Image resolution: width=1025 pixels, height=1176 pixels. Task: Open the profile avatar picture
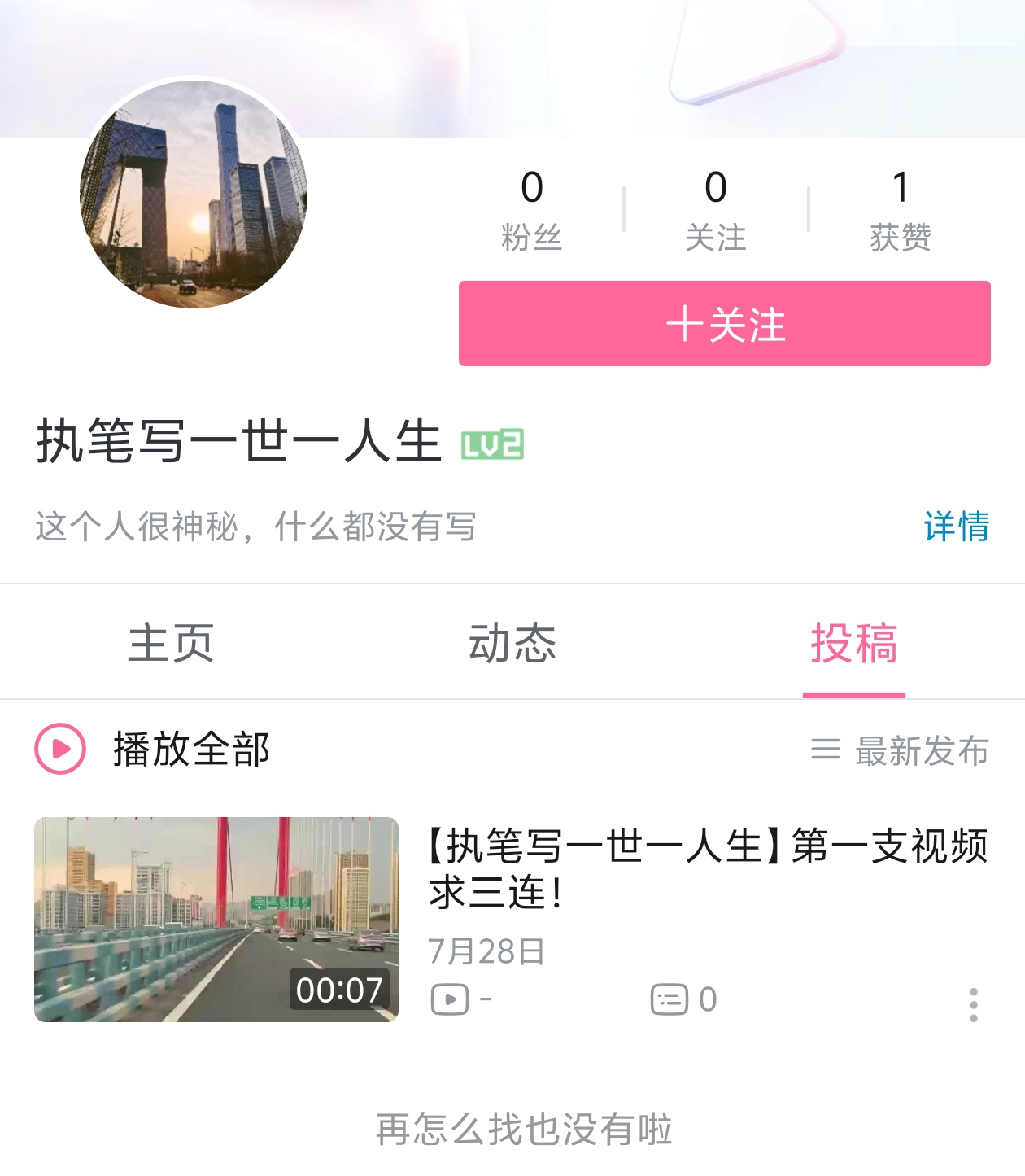click(194, 195)
